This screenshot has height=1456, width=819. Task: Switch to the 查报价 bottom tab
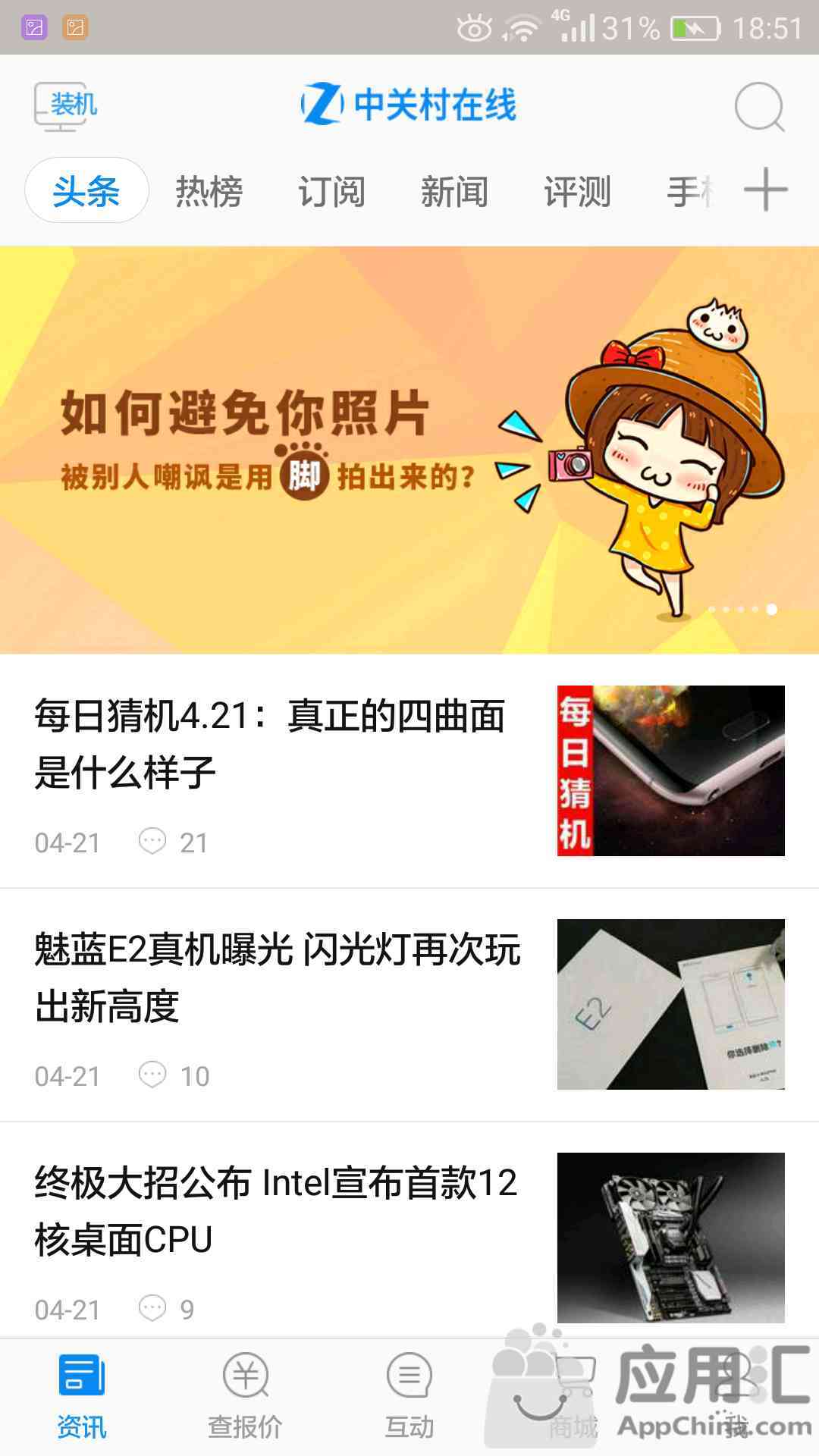tap(245, 1397)
